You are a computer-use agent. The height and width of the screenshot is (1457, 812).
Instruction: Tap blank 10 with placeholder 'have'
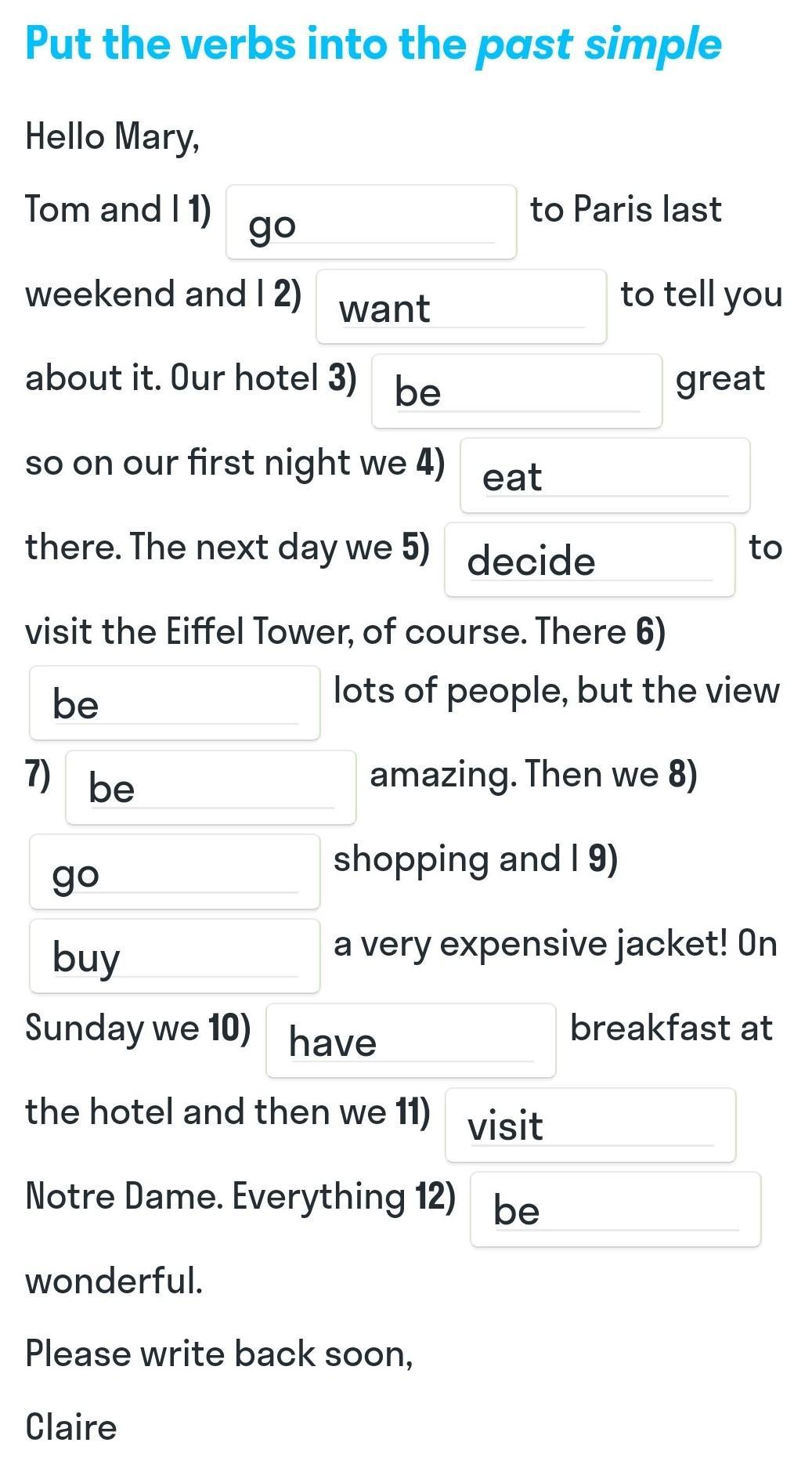tap(411, 1040)
